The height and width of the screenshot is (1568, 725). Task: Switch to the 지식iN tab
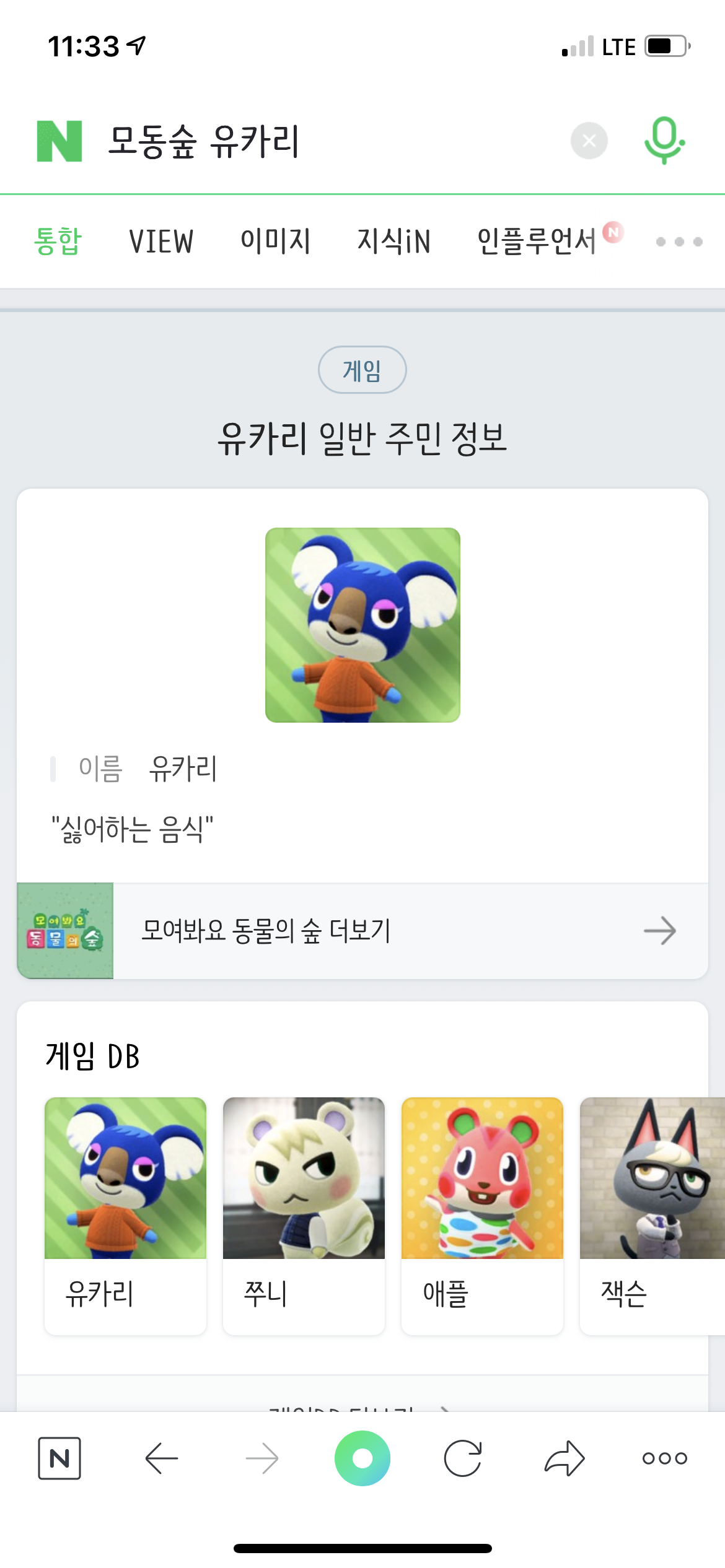[394, 241]
